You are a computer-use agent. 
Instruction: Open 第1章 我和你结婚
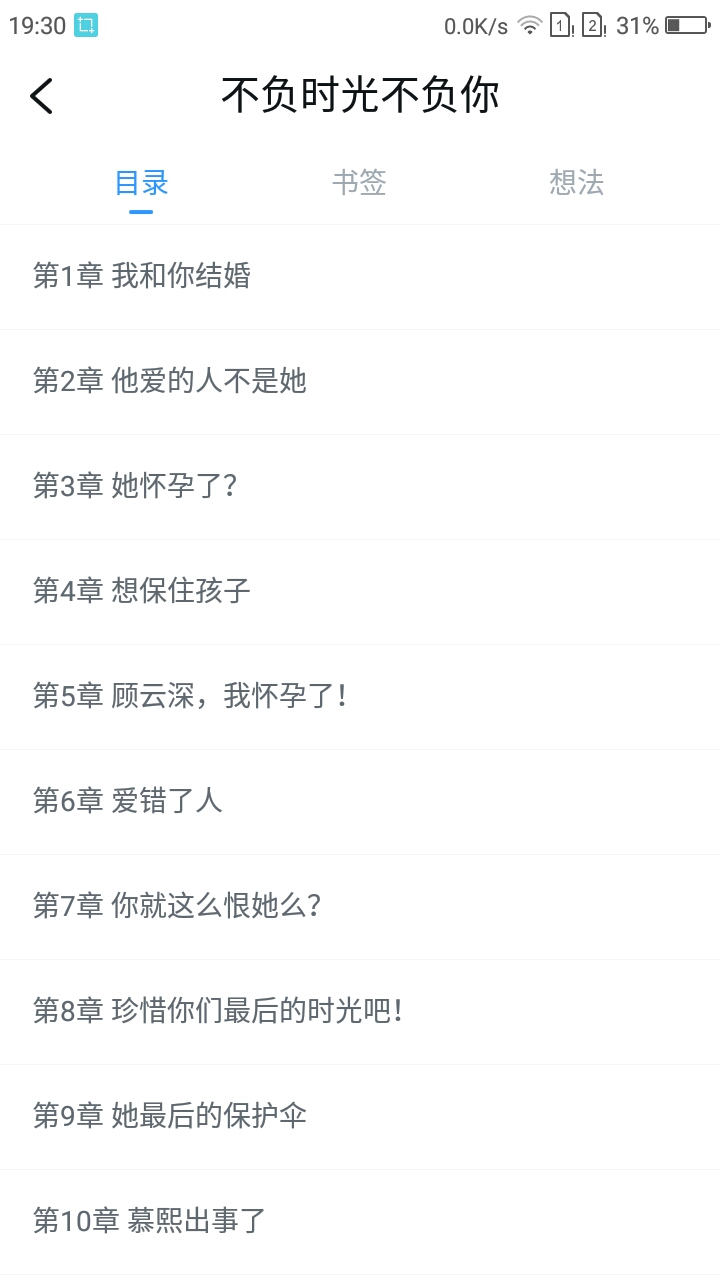360,277
